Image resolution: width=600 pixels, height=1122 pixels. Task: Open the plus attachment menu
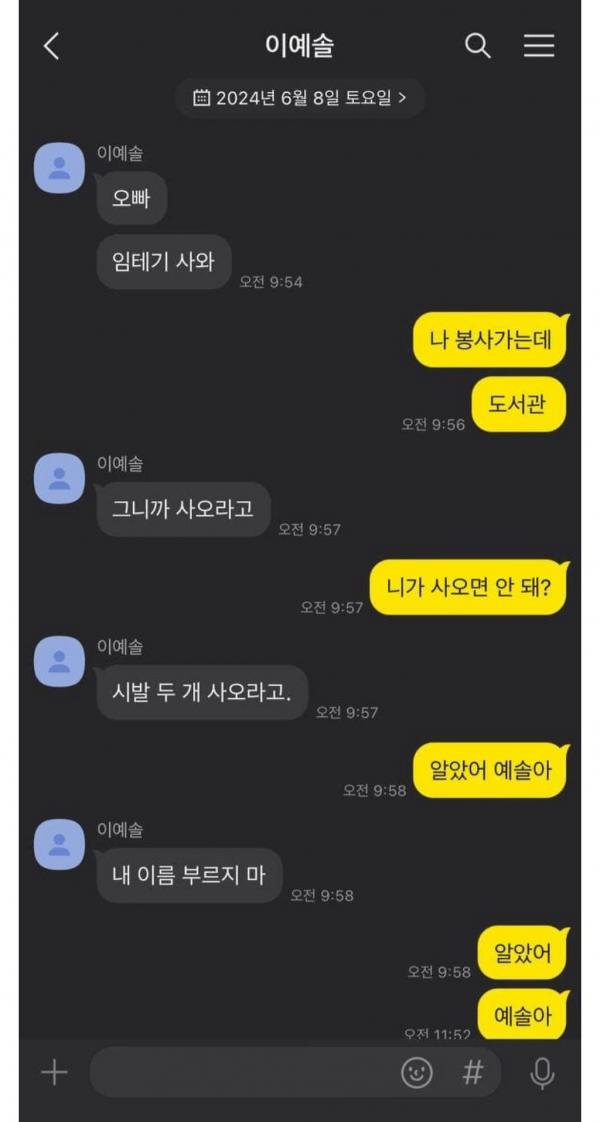54,1072
